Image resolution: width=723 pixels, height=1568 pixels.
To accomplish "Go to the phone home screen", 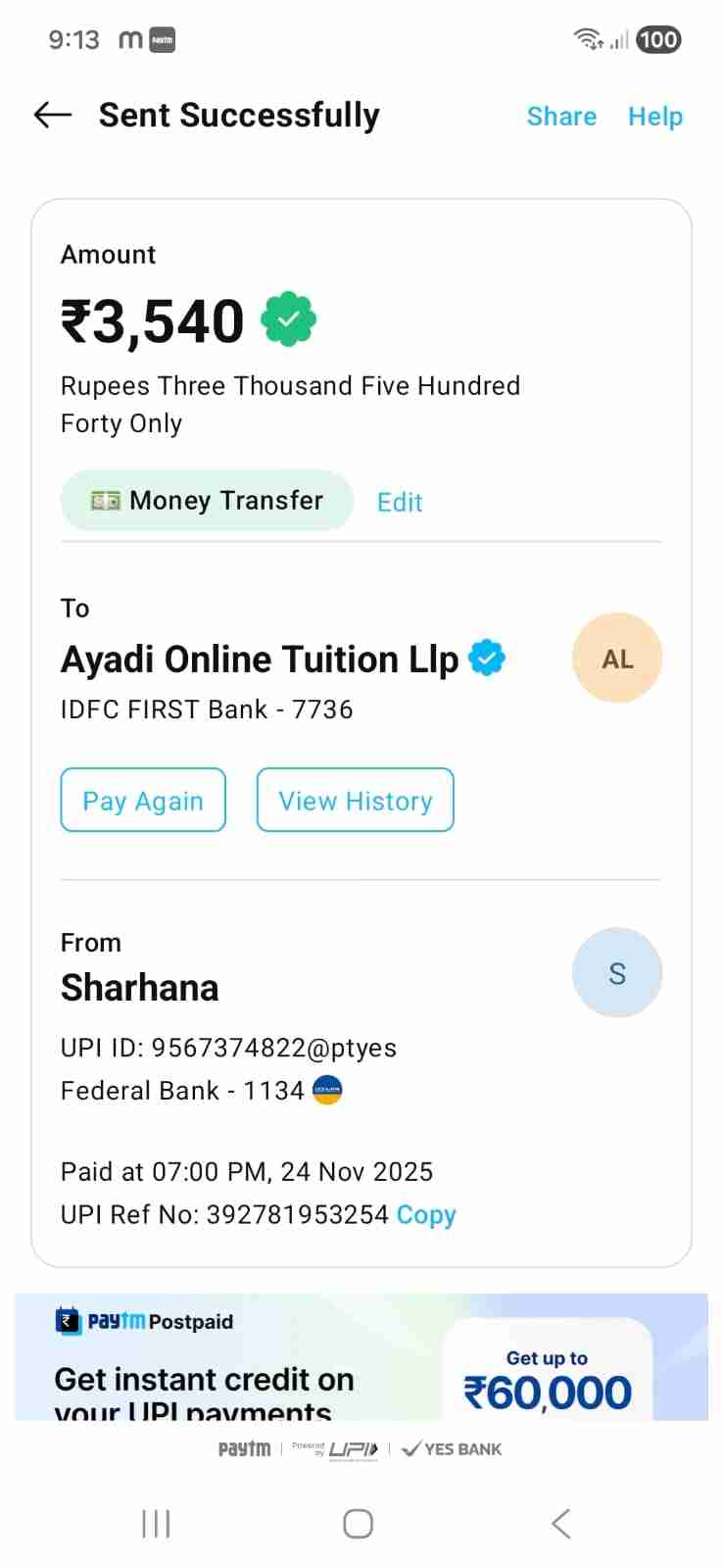I will pyautogui.click(x=359, y=1524).
